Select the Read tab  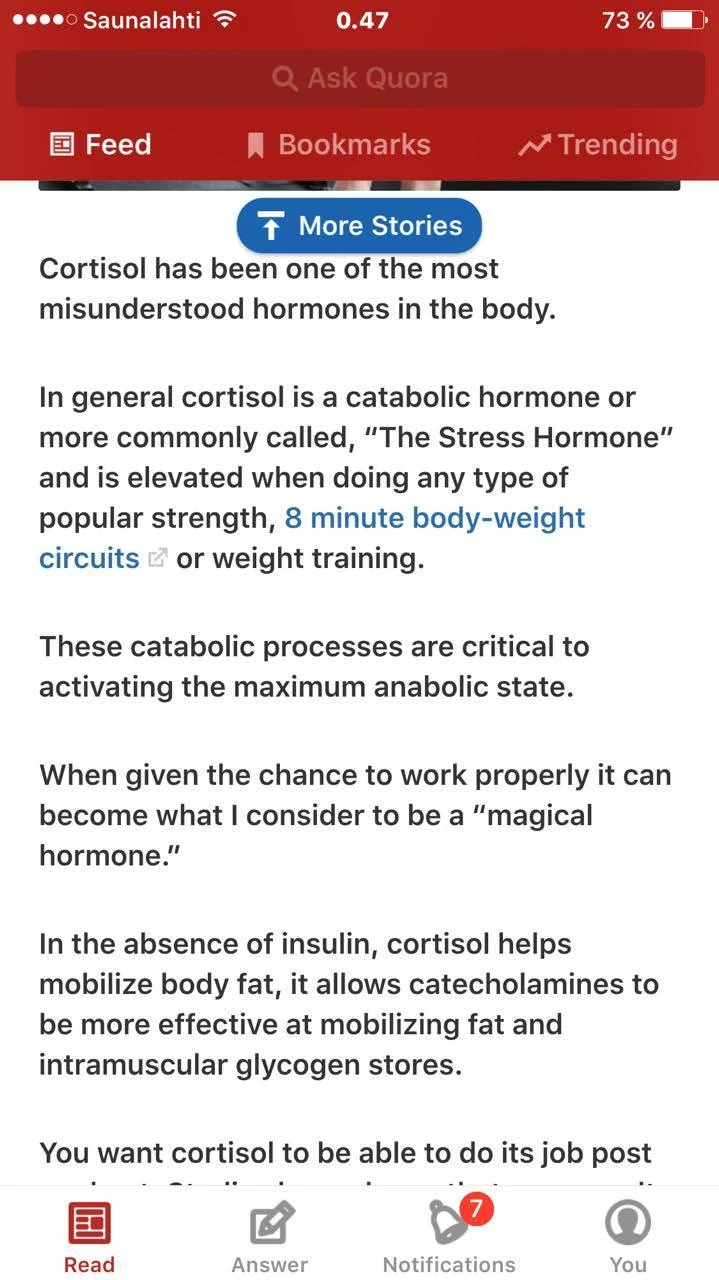click(x=89, y=1237)
